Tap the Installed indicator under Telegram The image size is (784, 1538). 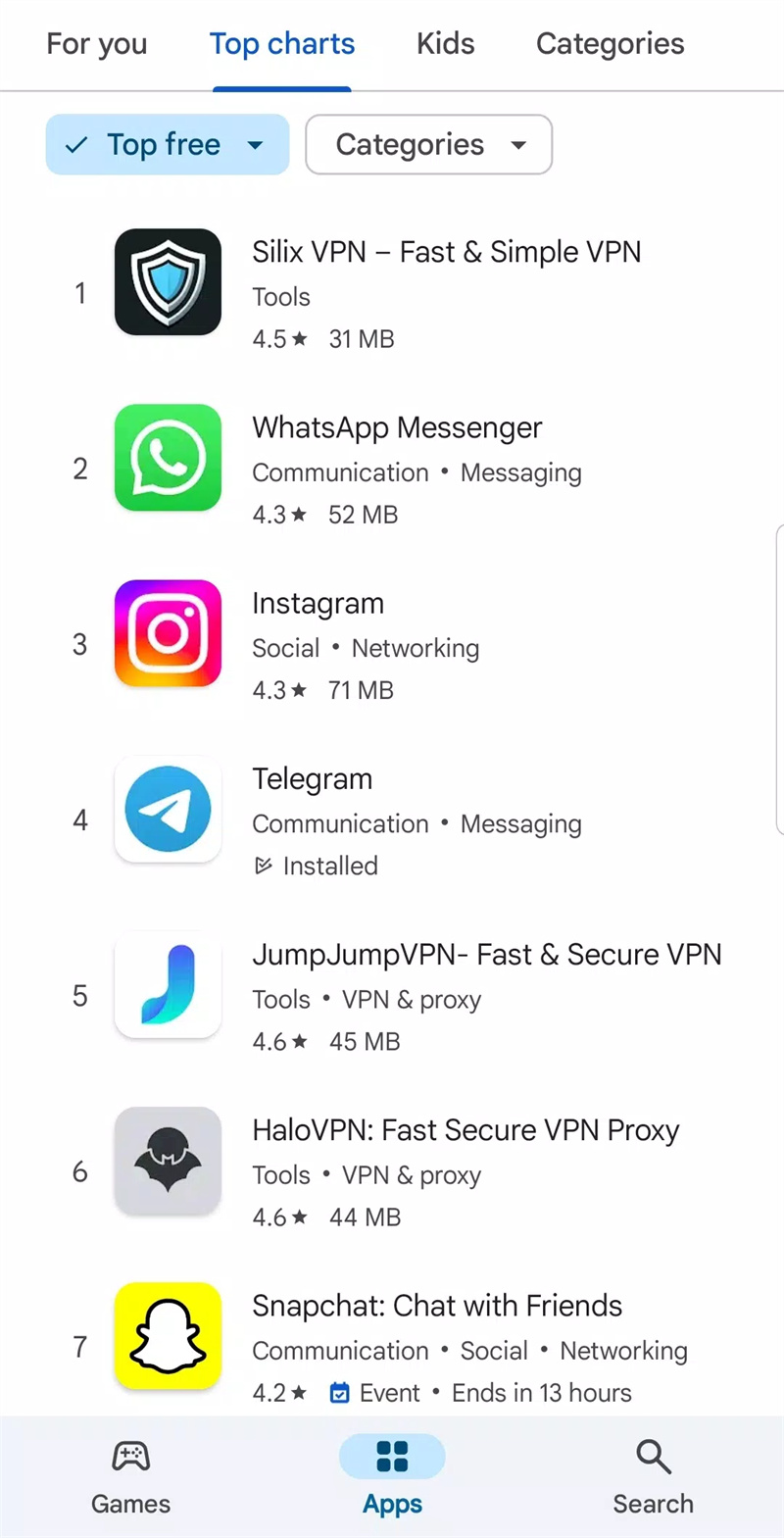[x=315, y=866]
